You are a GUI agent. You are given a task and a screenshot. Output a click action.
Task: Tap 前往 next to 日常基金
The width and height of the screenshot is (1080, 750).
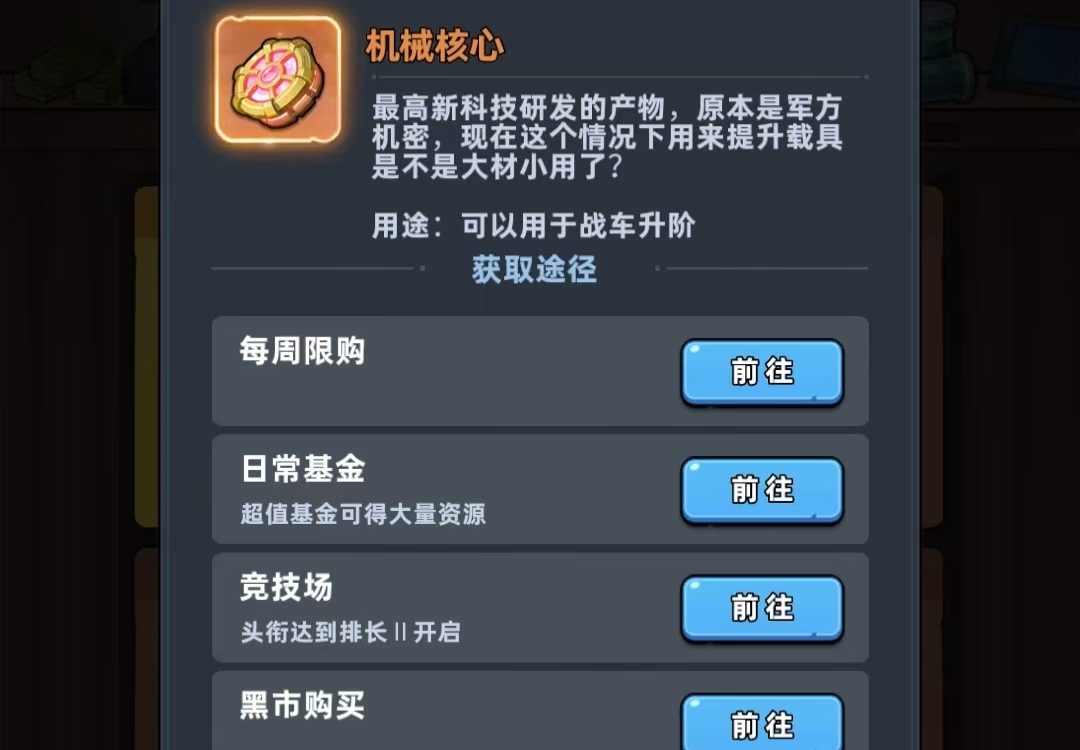(762, 490)
